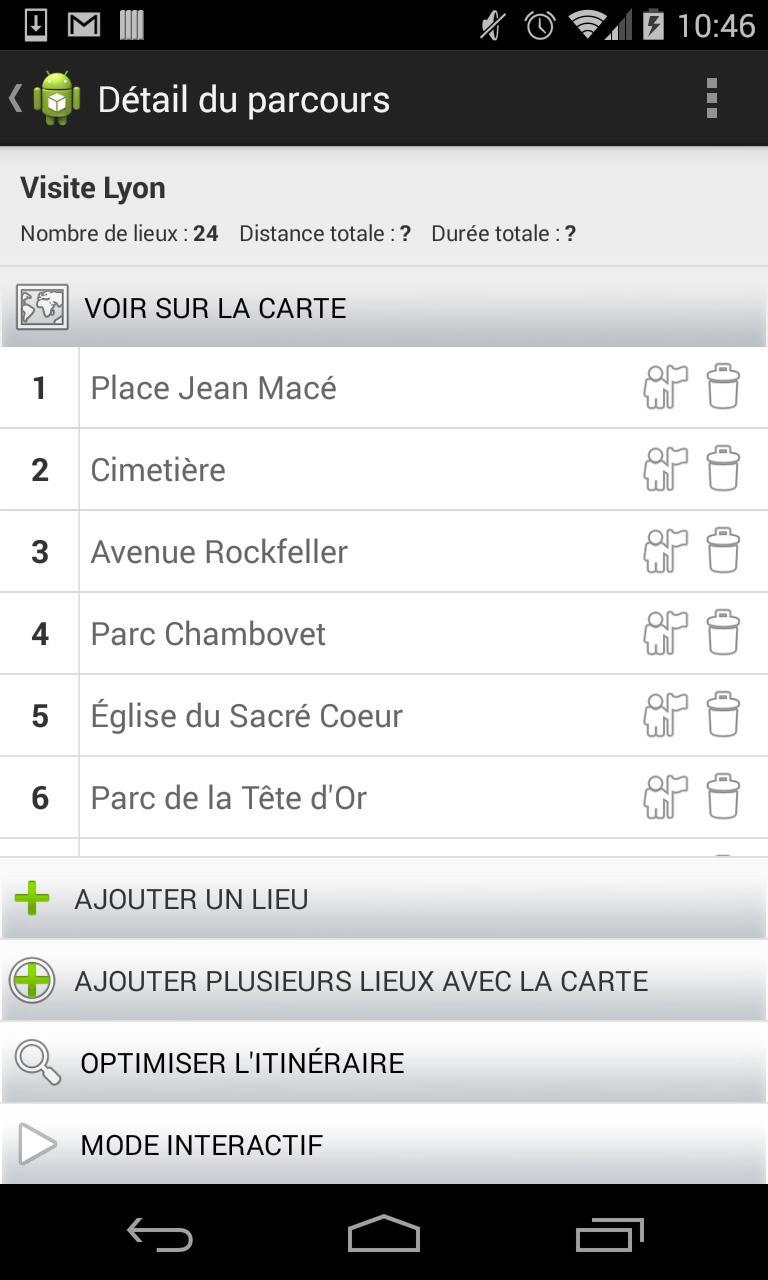Tap Voir sur la carte button
Image resolution: width=768 pixels, height=1280 pixels.
point(384,308)
